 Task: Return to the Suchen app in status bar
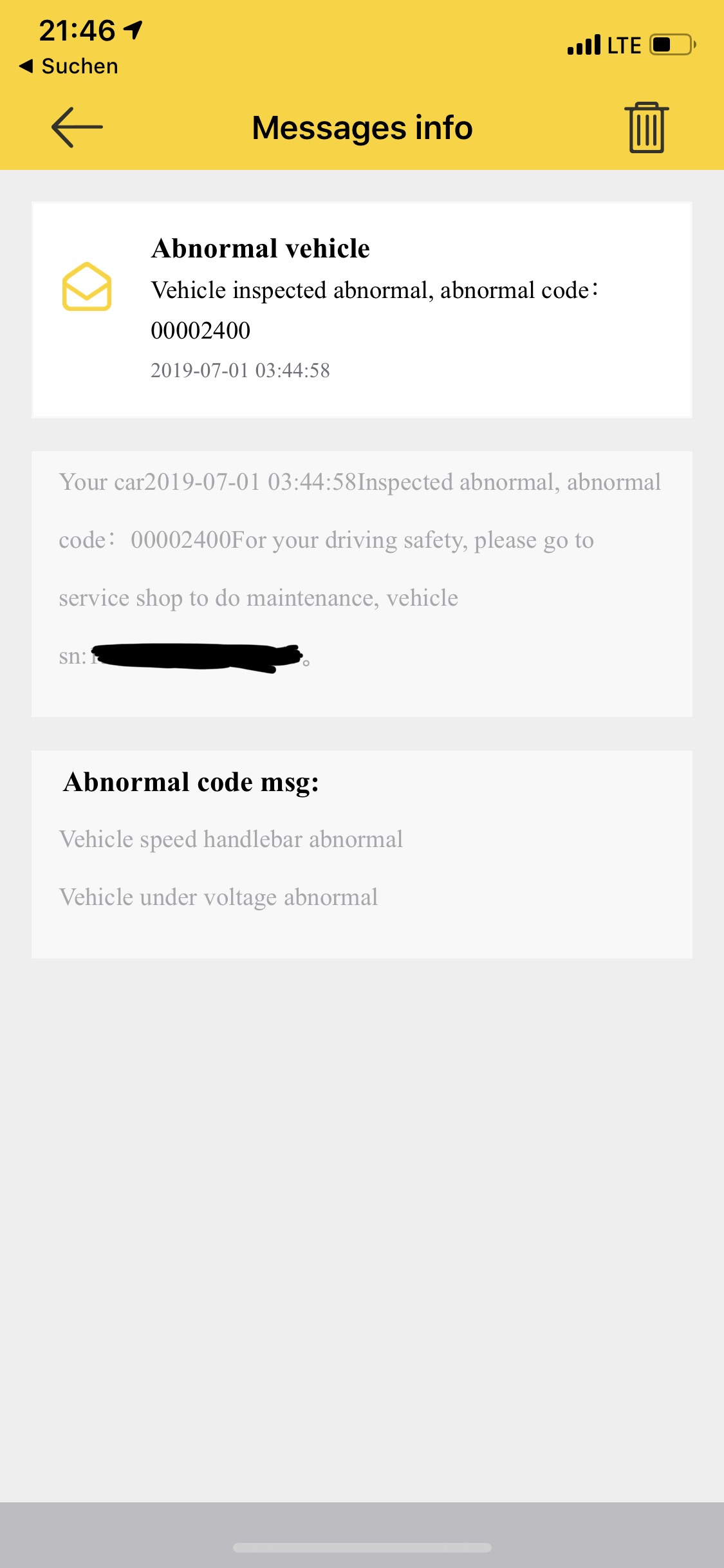(x=70, y=66)
